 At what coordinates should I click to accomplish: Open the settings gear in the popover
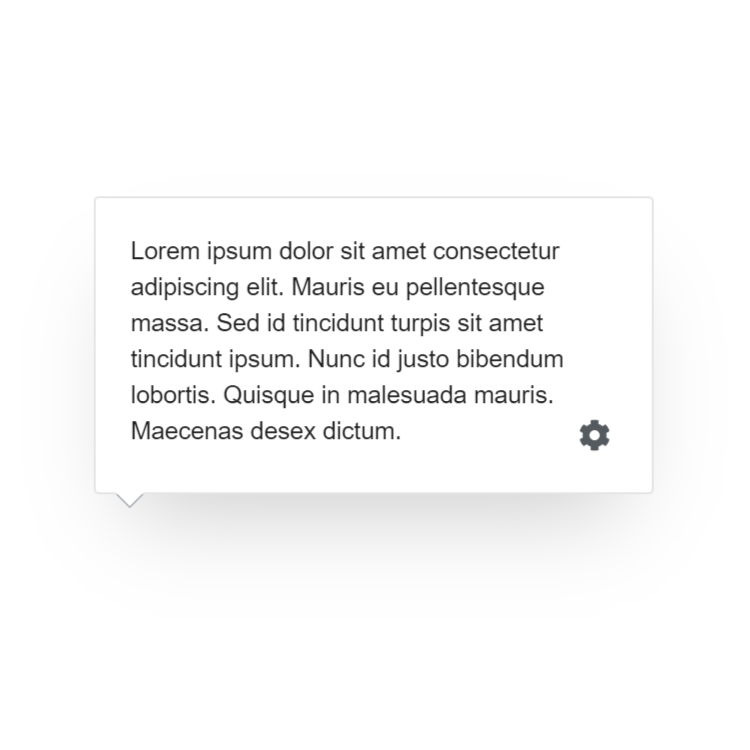(x=594, y=435)
